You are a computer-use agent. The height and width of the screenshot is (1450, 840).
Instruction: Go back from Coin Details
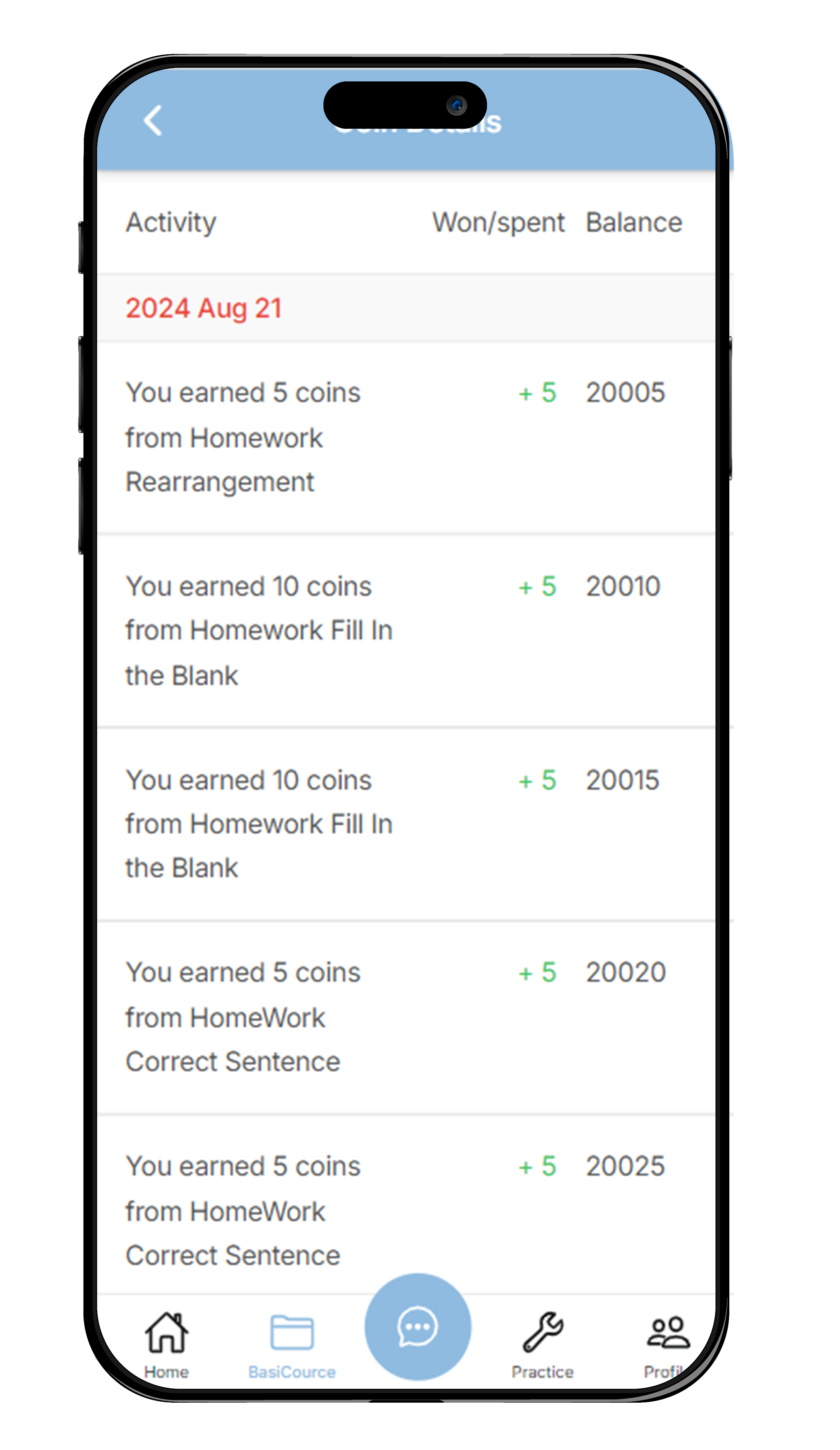[152, 120]
